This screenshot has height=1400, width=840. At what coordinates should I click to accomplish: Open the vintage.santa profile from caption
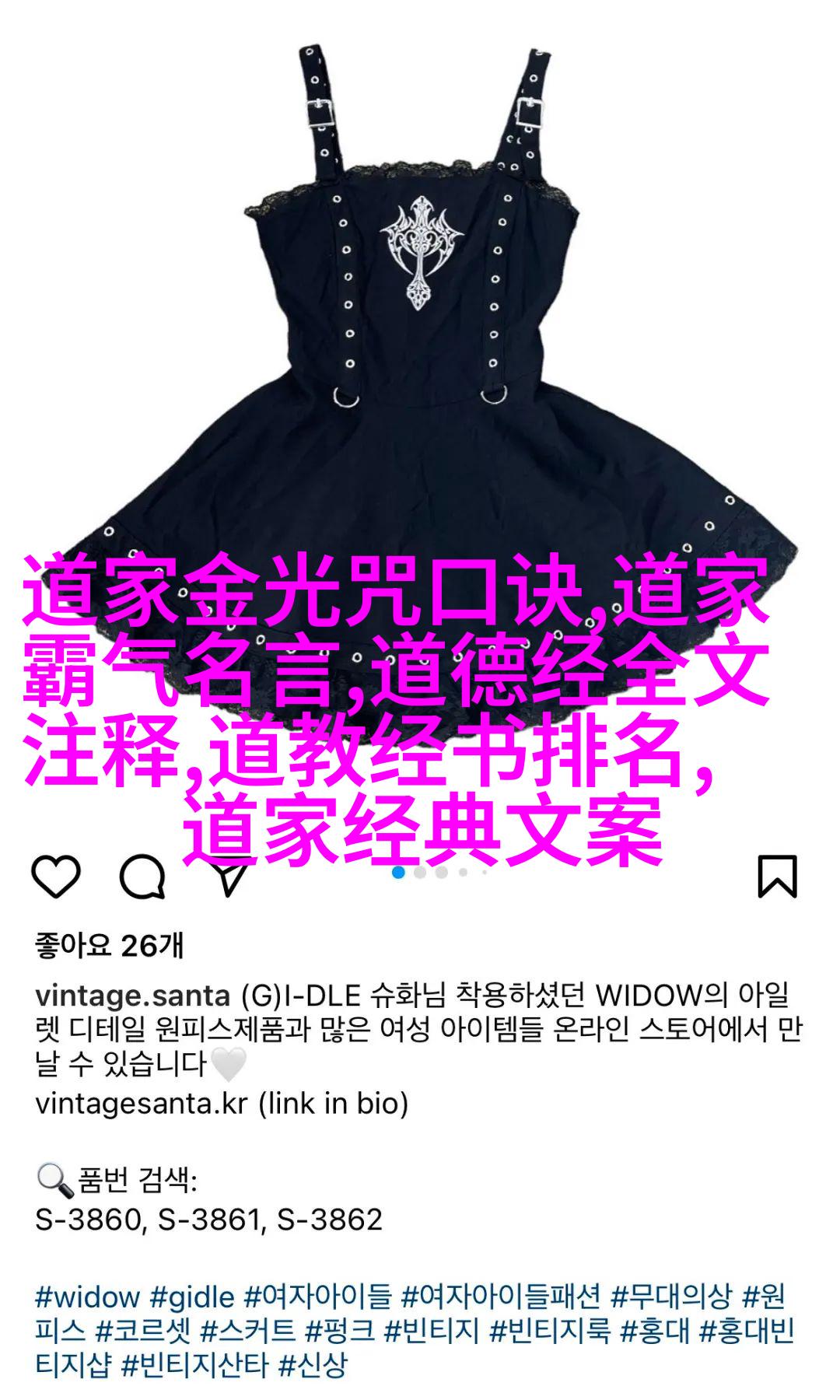pos(132,996)
